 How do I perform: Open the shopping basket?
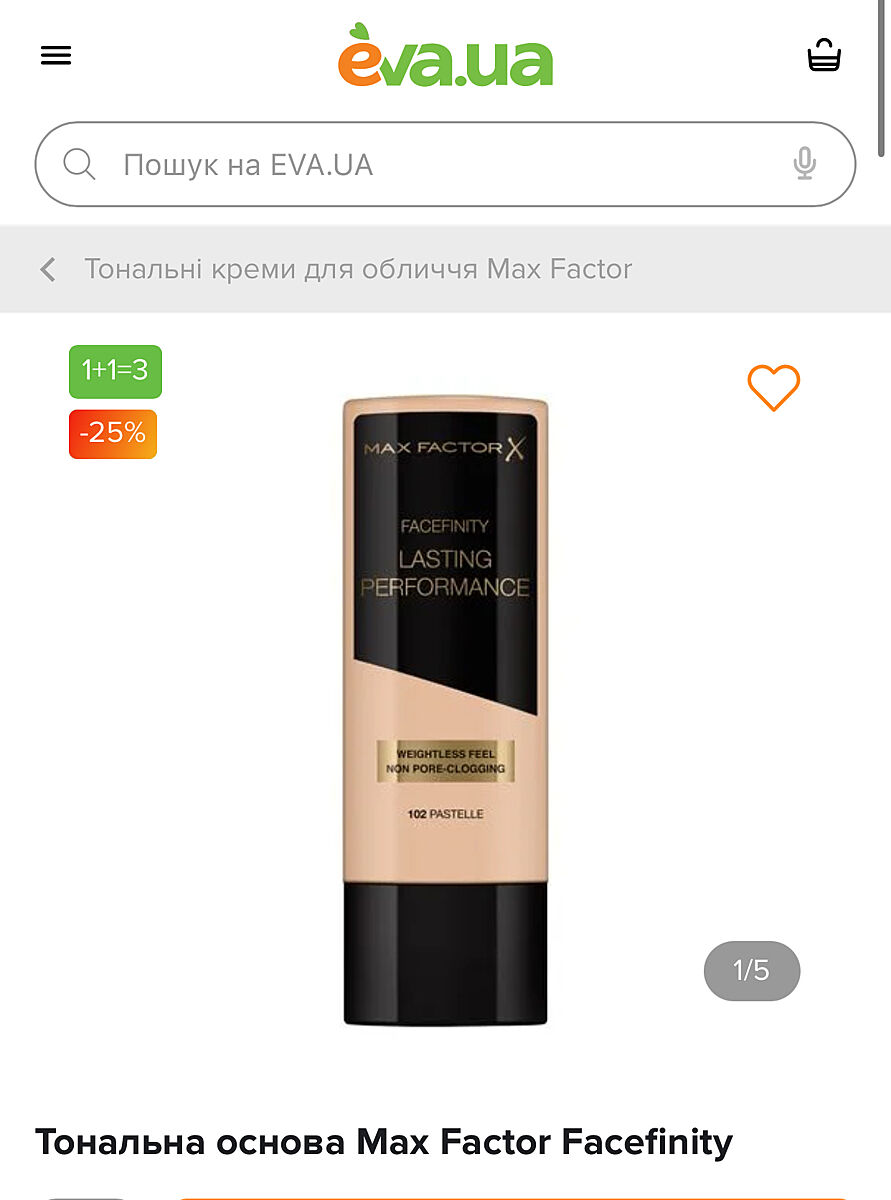(x=824, y=56)
